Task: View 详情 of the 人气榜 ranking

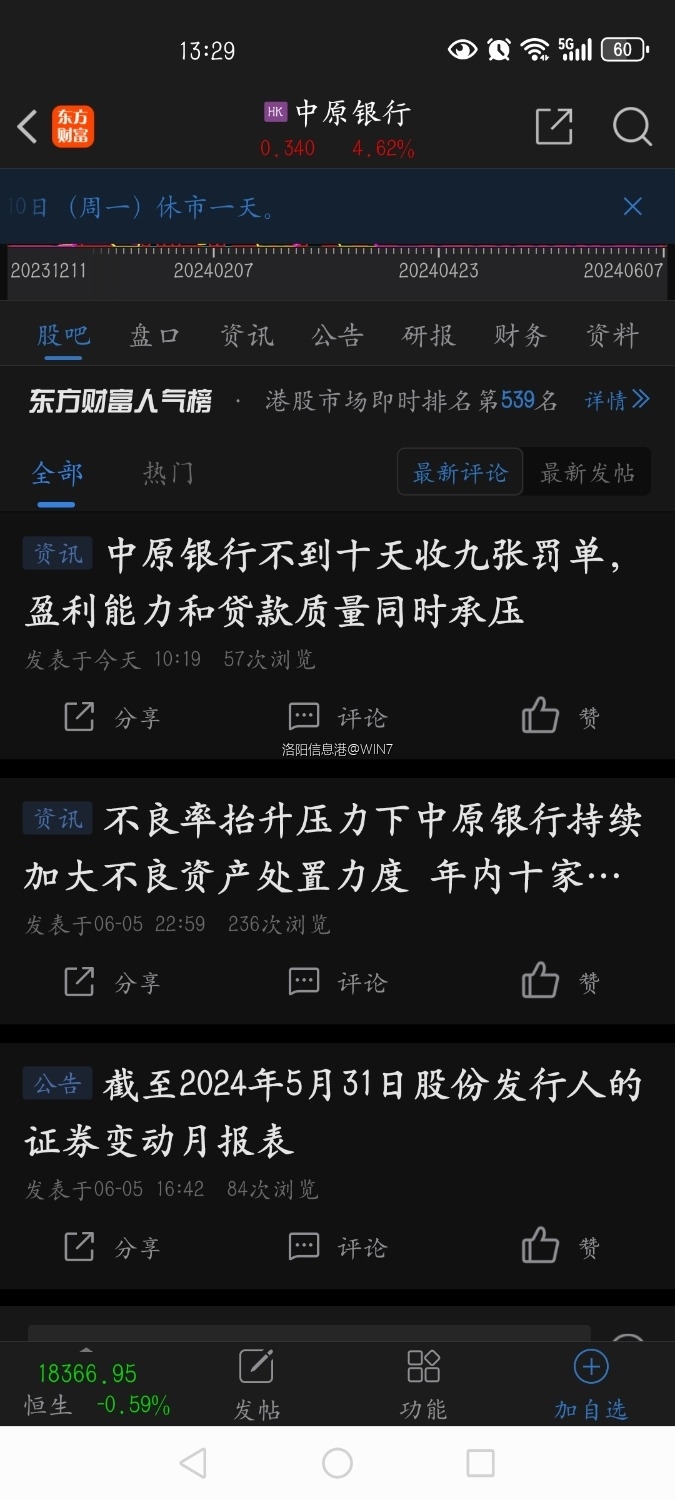Action: [x=617, y=401]
